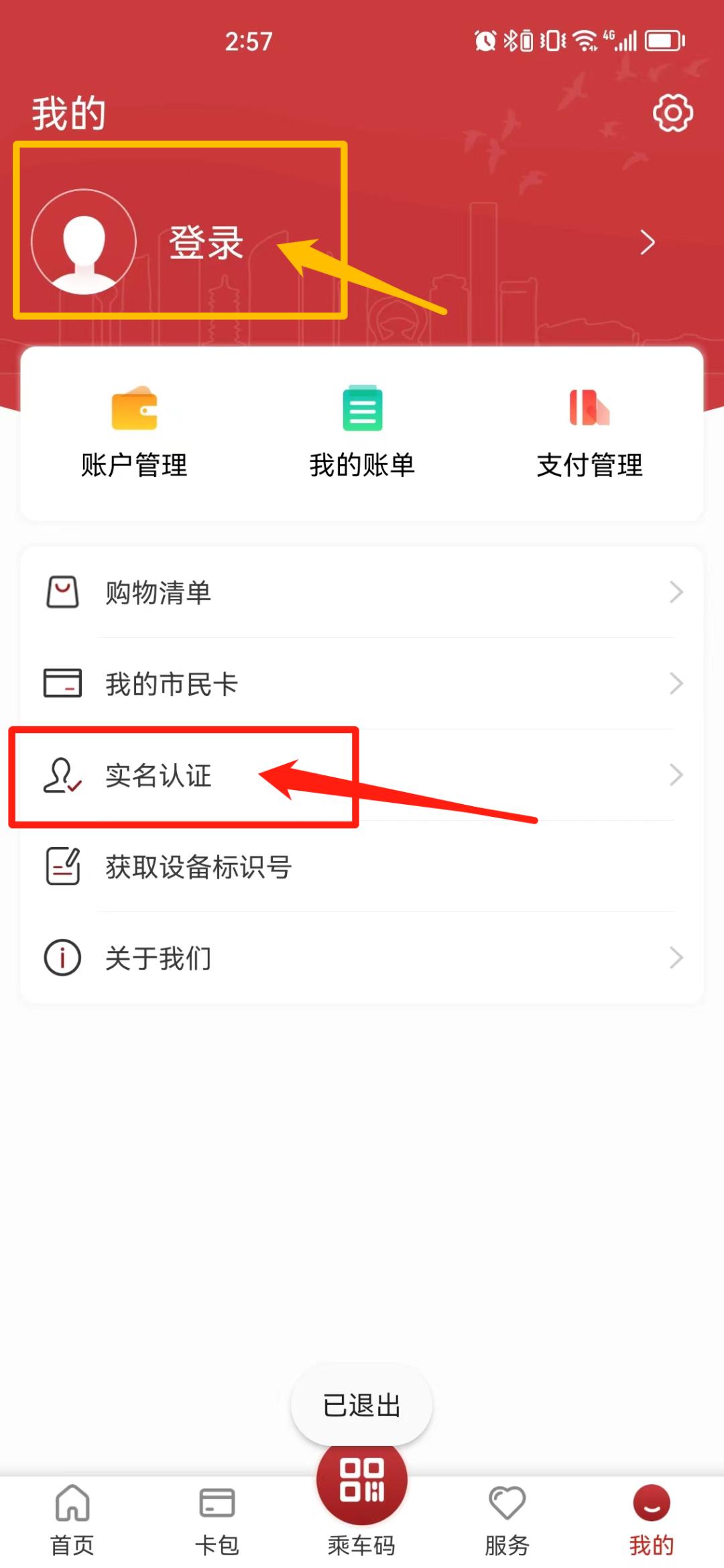Click the 关于我们 info icon
Image resolution: width=724 pixels, height=1568 pixels.
[x=62, y=958]
